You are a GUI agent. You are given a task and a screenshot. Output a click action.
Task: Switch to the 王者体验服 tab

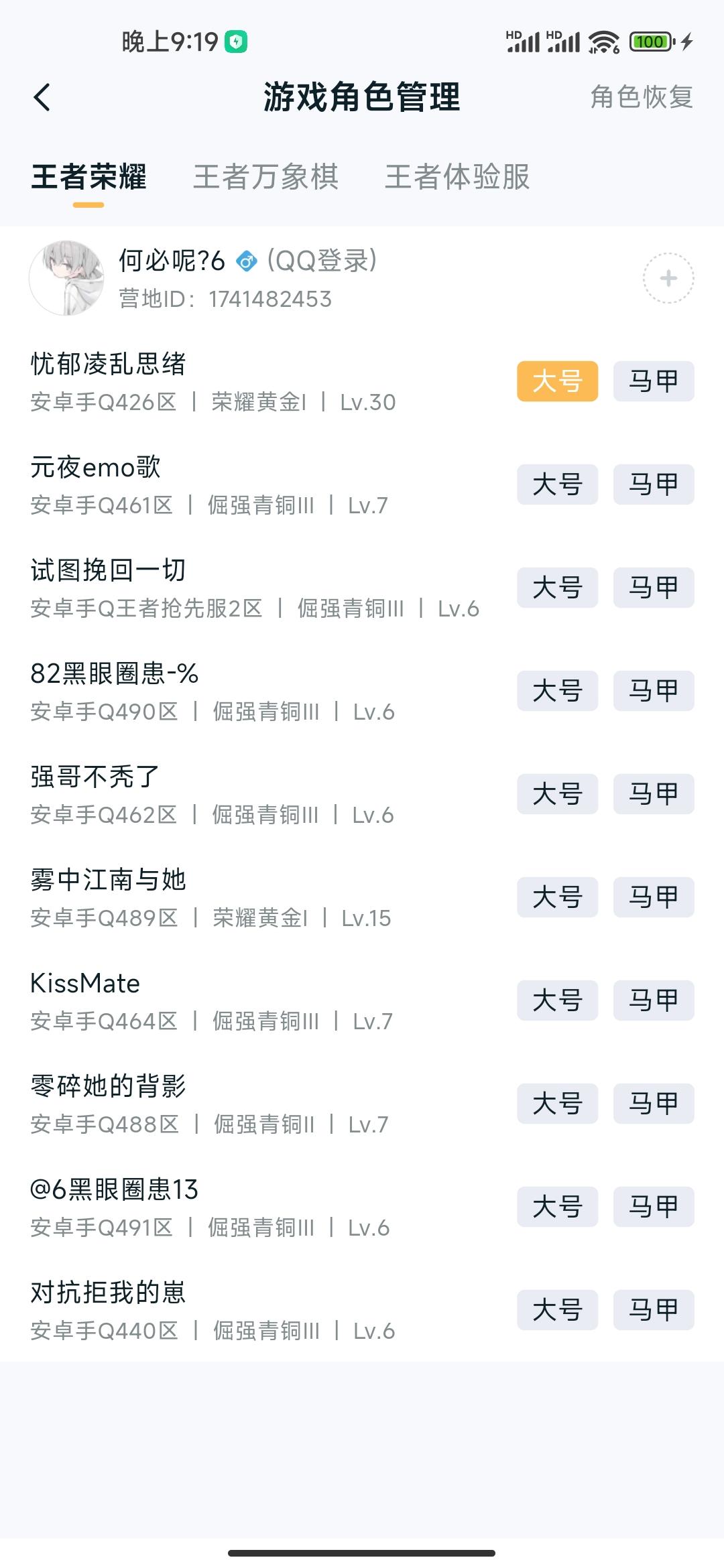click(x=457, y=178)
